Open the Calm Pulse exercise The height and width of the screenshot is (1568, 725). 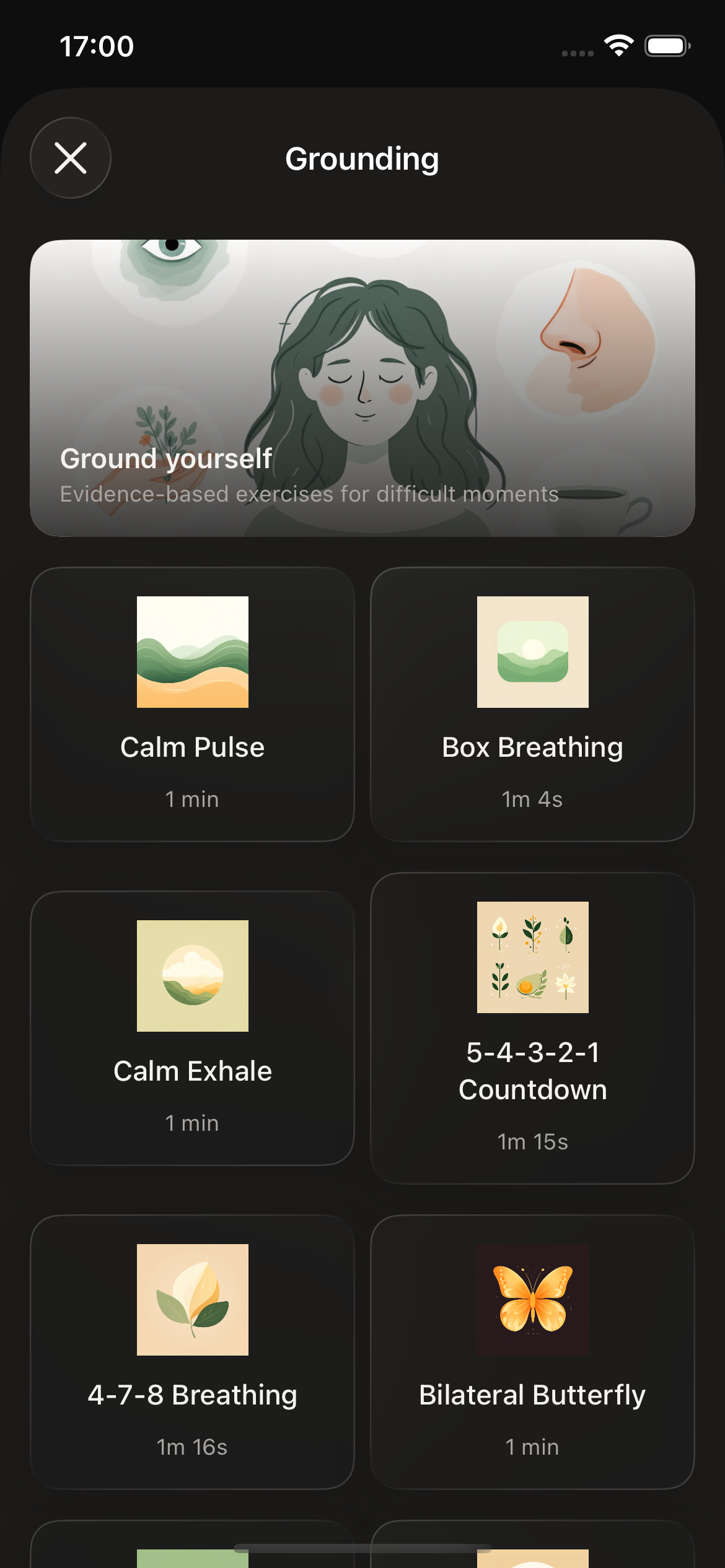tap(193, 703)
